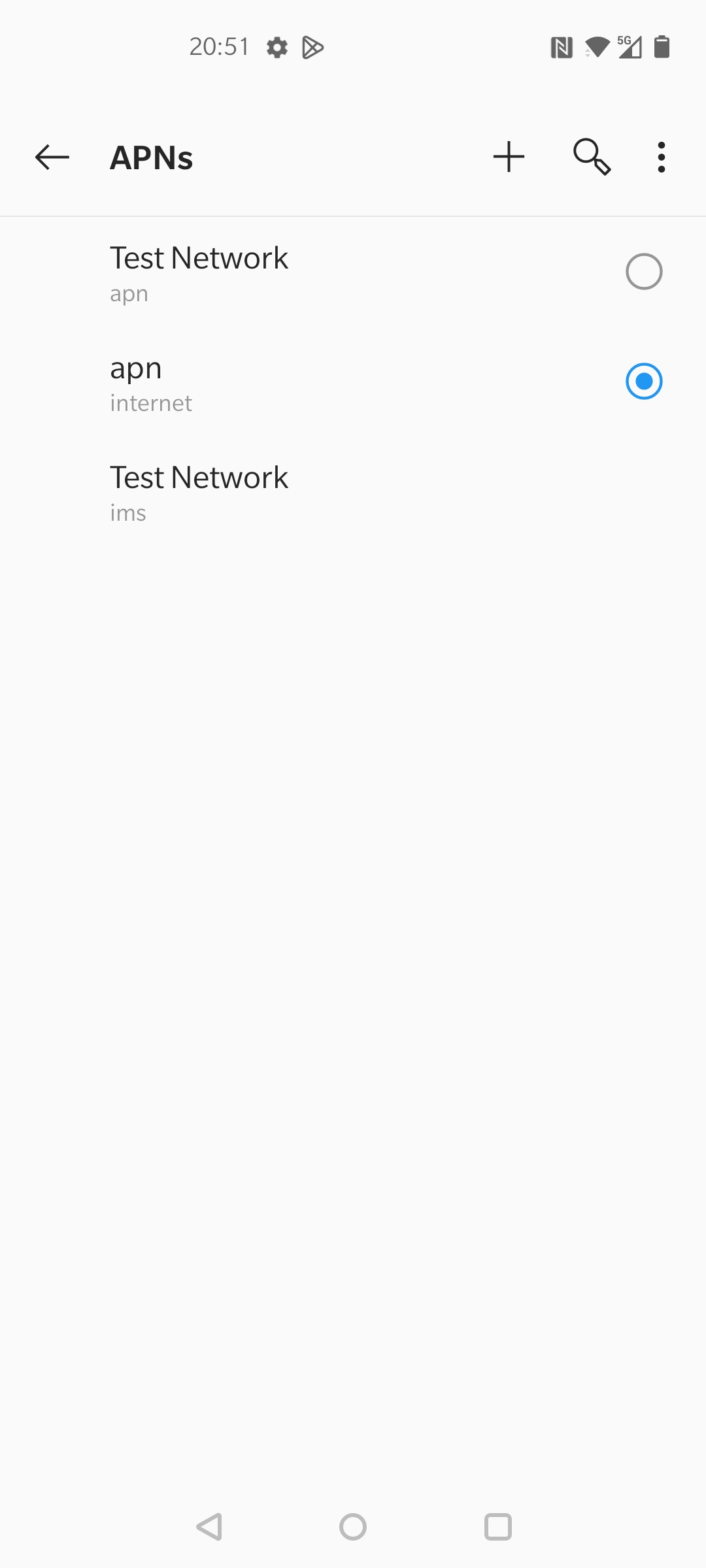Tap the settings gear in the status bar
The image size is (706, 1568).
tap(277, 46)
